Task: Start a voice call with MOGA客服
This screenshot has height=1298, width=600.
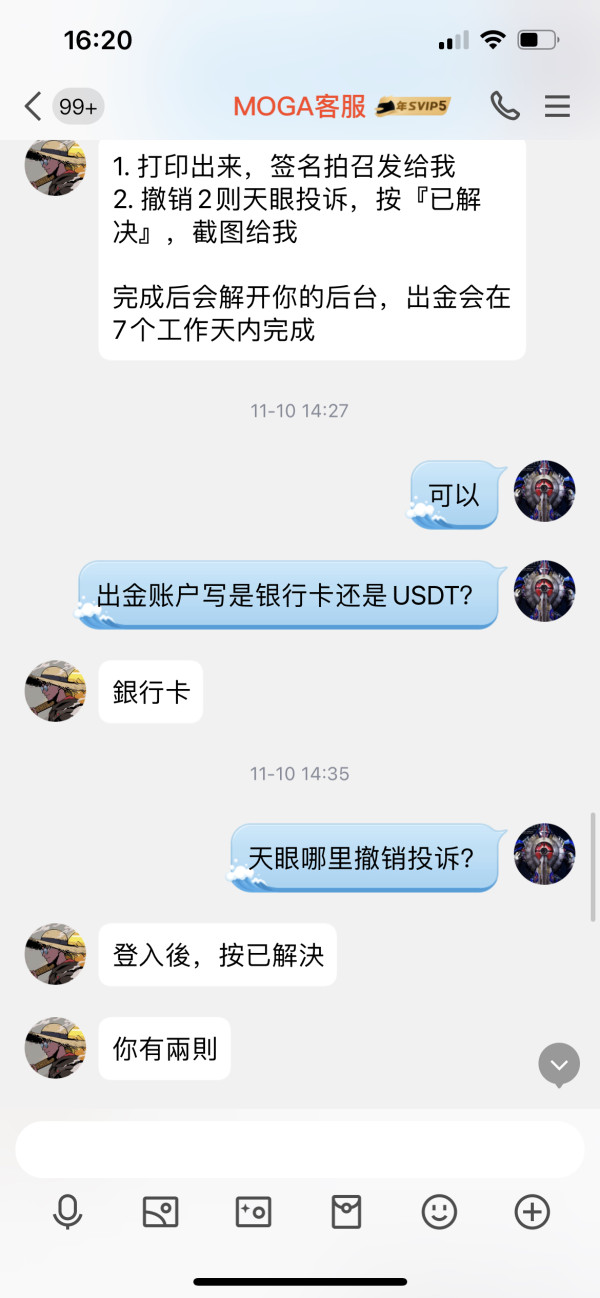Action: [505, 106]
